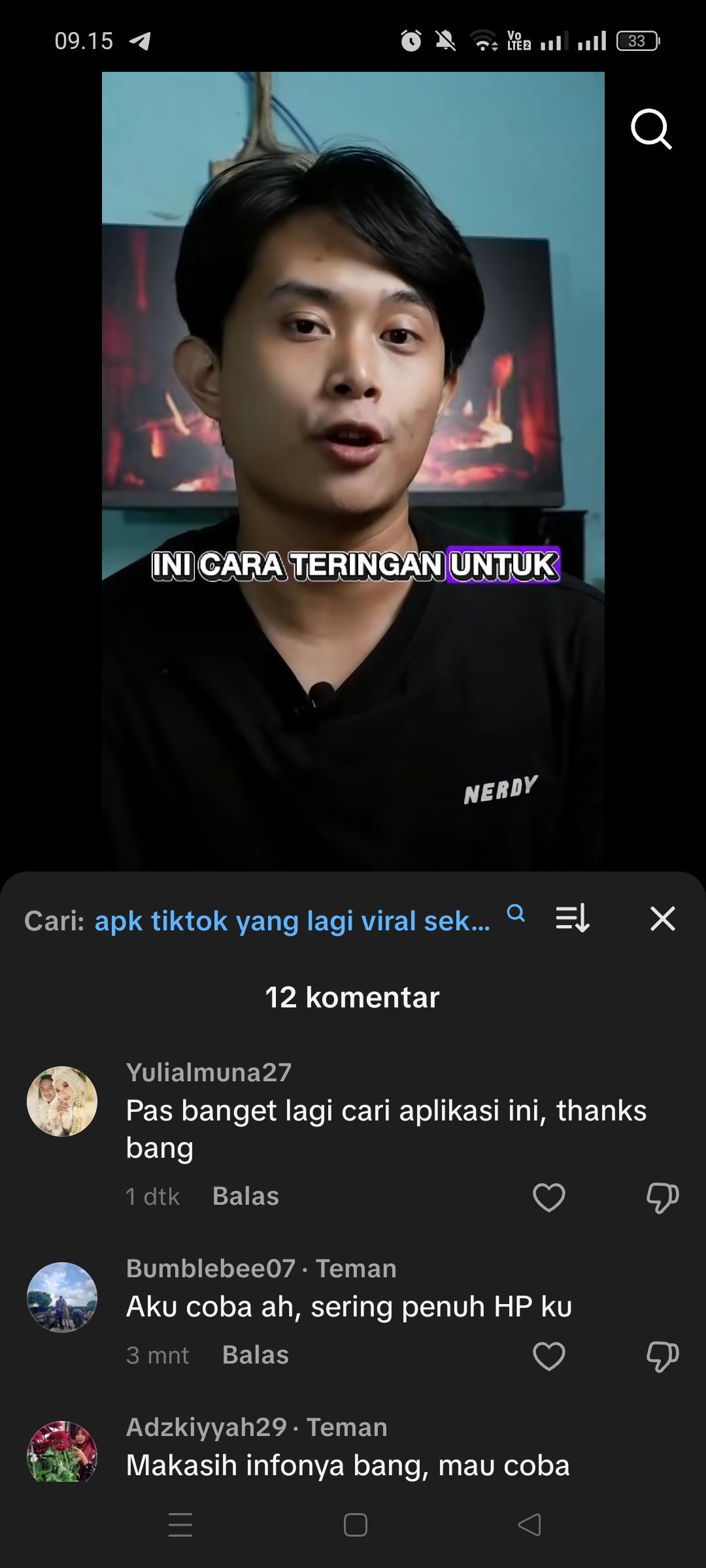706x1568 pixels.
Task: Reply to Bumblebee07's comment
Action: coord(256,1355)
